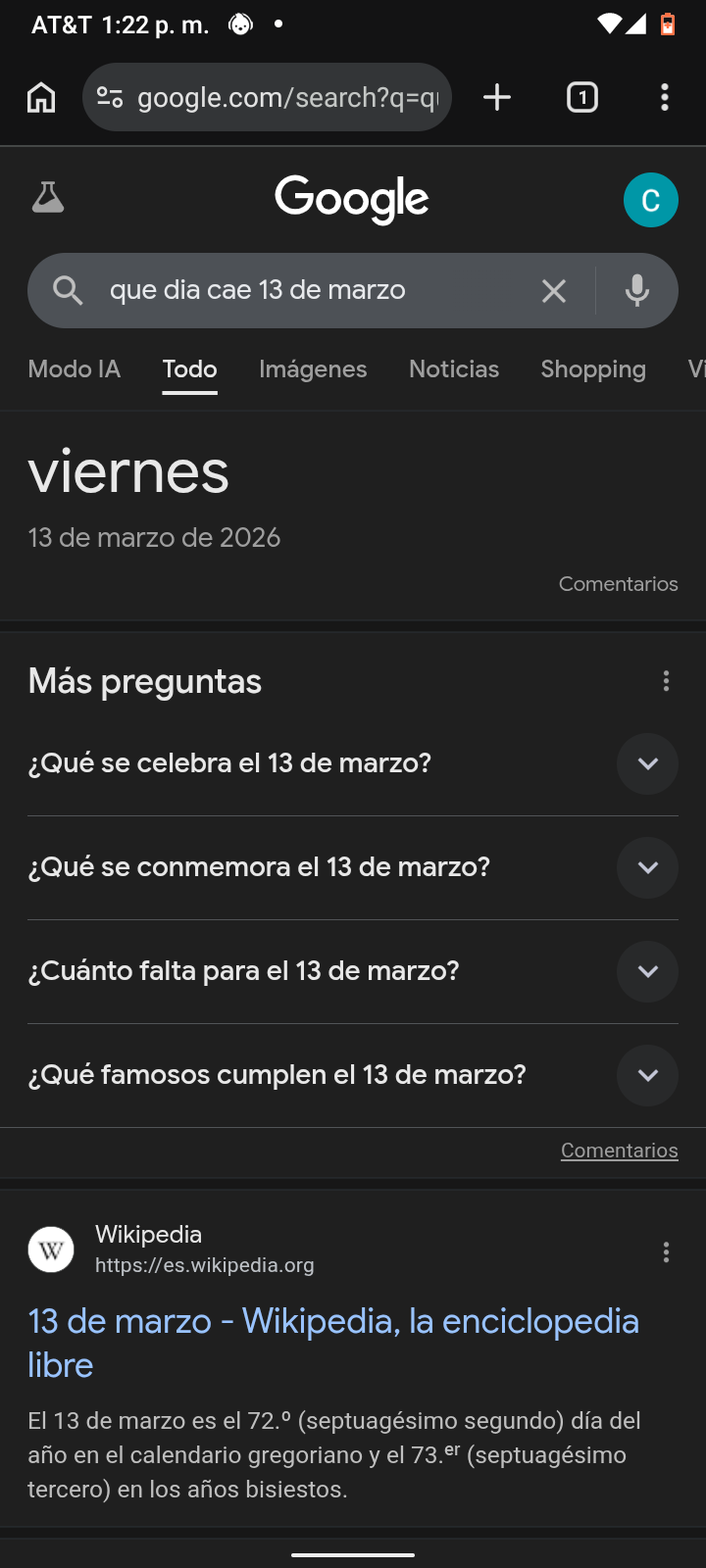Open the browser overflow menu
Screen dimensions: 706x1568
[x=665, y=98]
